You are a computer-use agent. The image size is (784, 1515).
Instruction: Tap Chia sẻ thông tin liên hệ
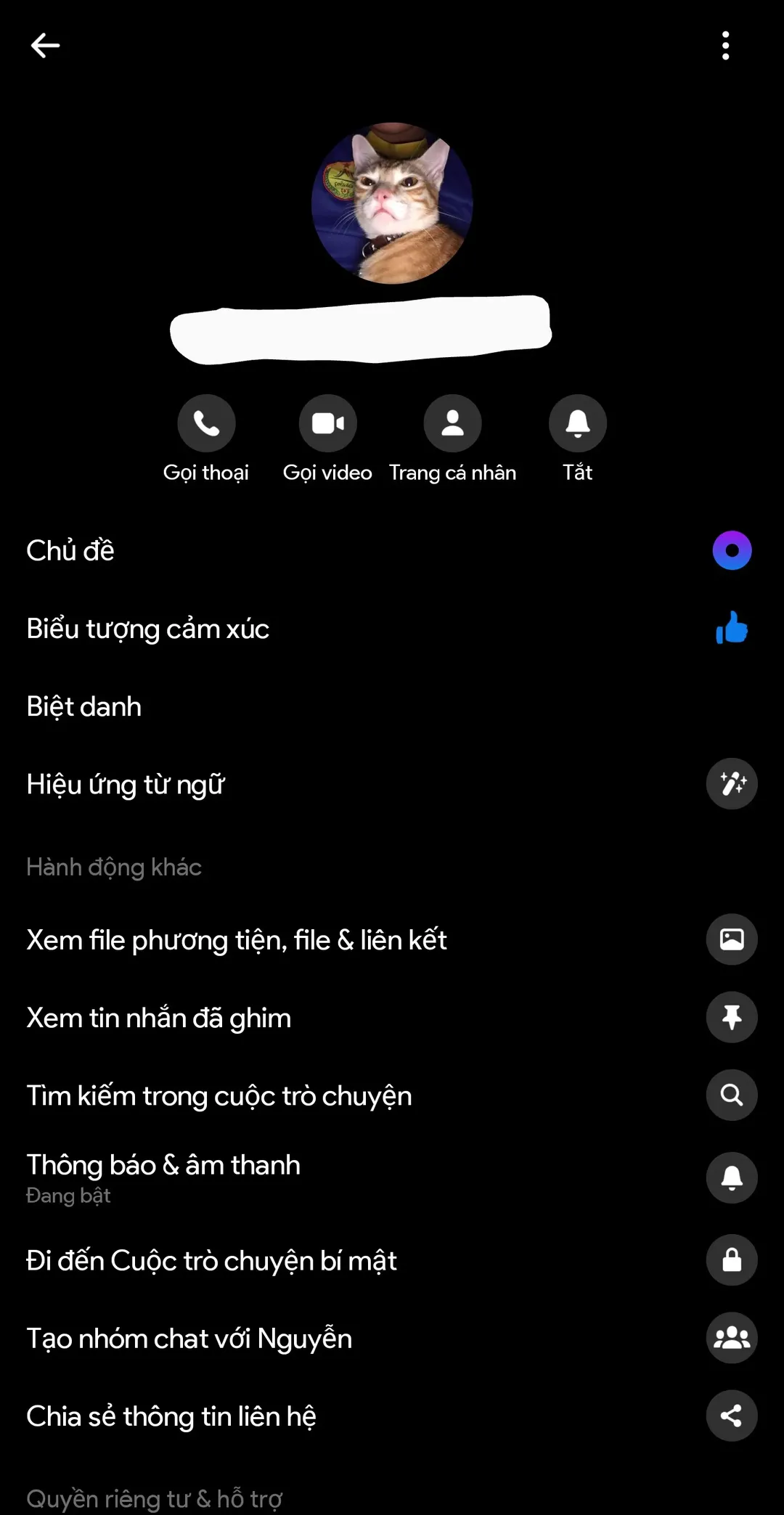171,1416
